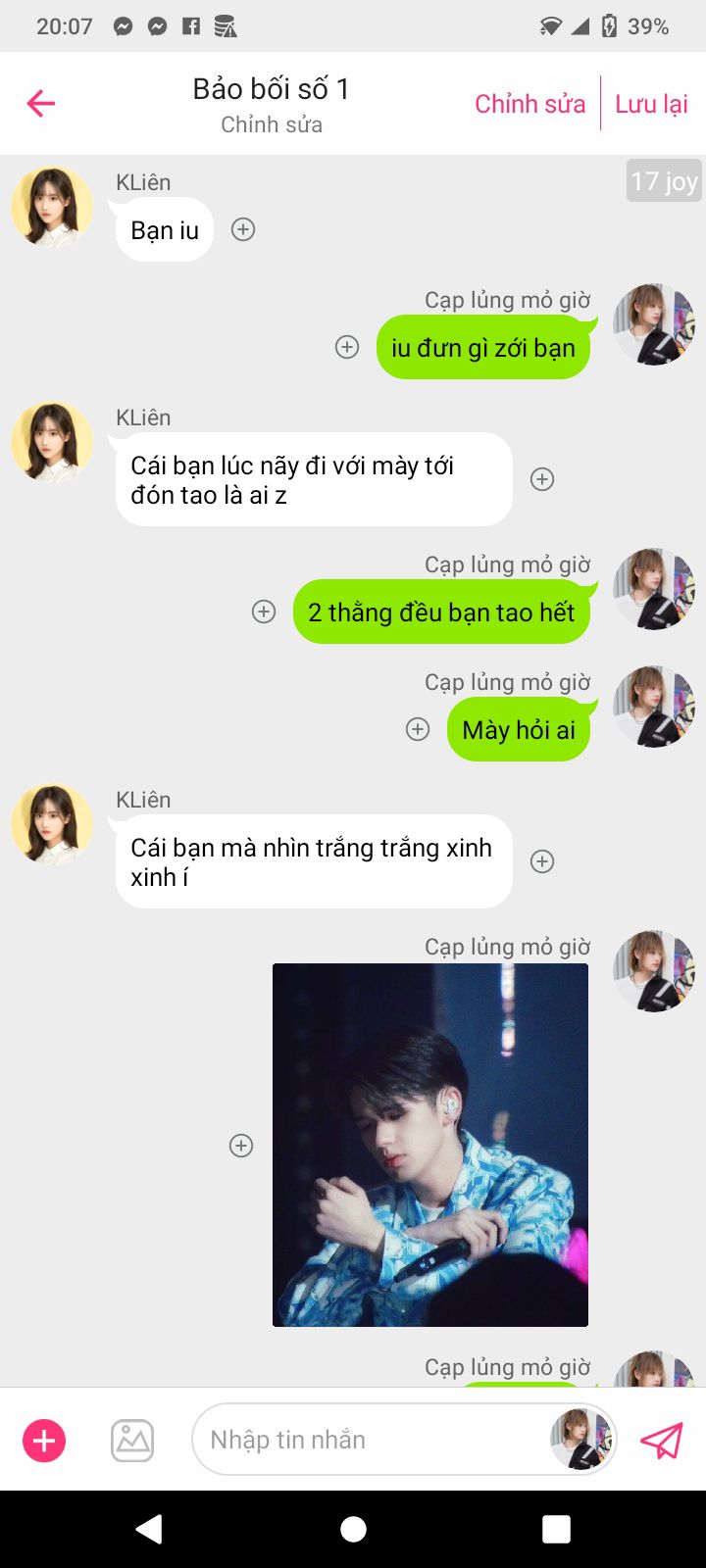Viewport: 706px width, 1568px height.
Task: Tap the plus icon beside "Cái bạn mà nhìn trắng trắng xinh"
Action: (542, 861)
